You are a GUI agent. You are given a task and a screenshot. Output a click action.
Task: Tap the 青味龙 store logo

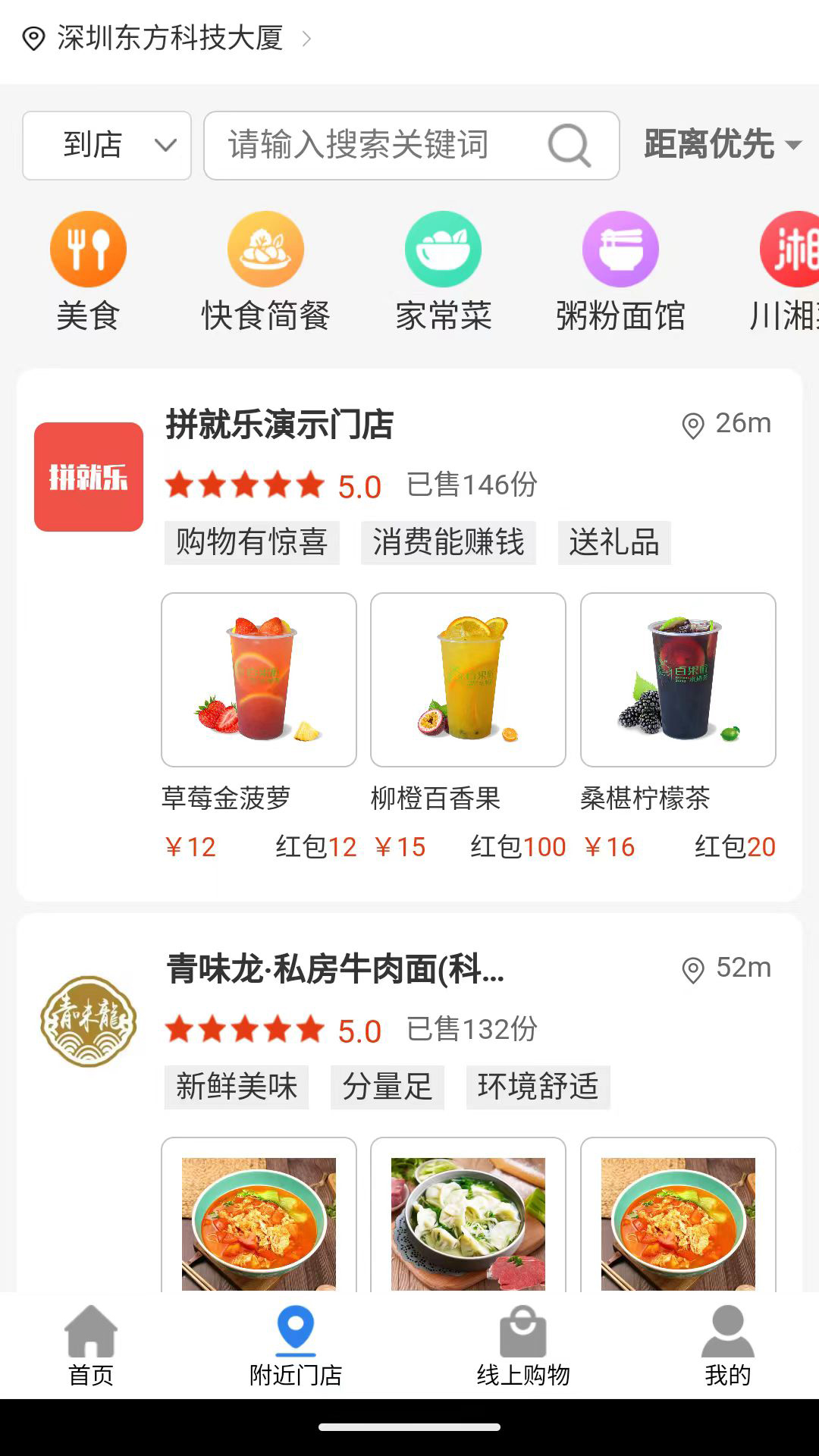(x=89, y=1021)
